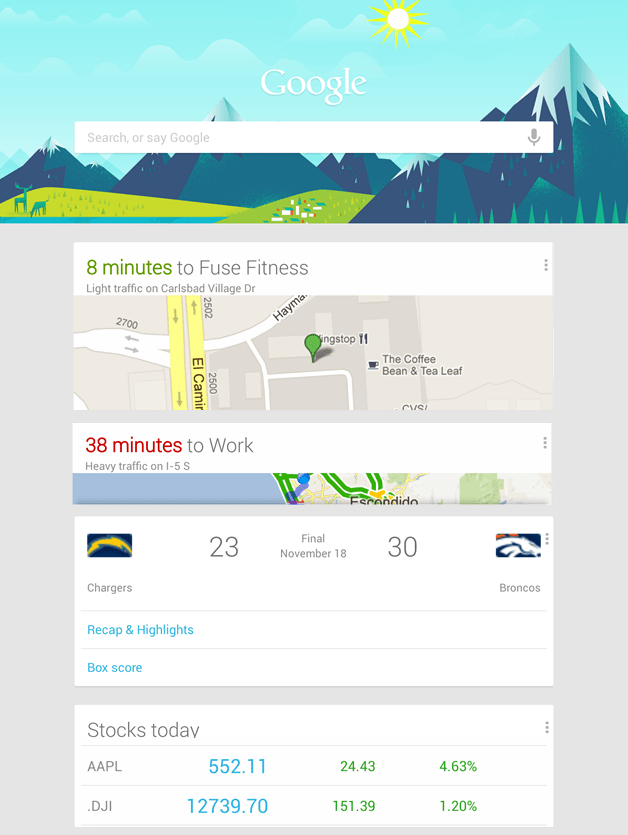Open overflow menu on Chargers Broncos card

coord(547,539)
